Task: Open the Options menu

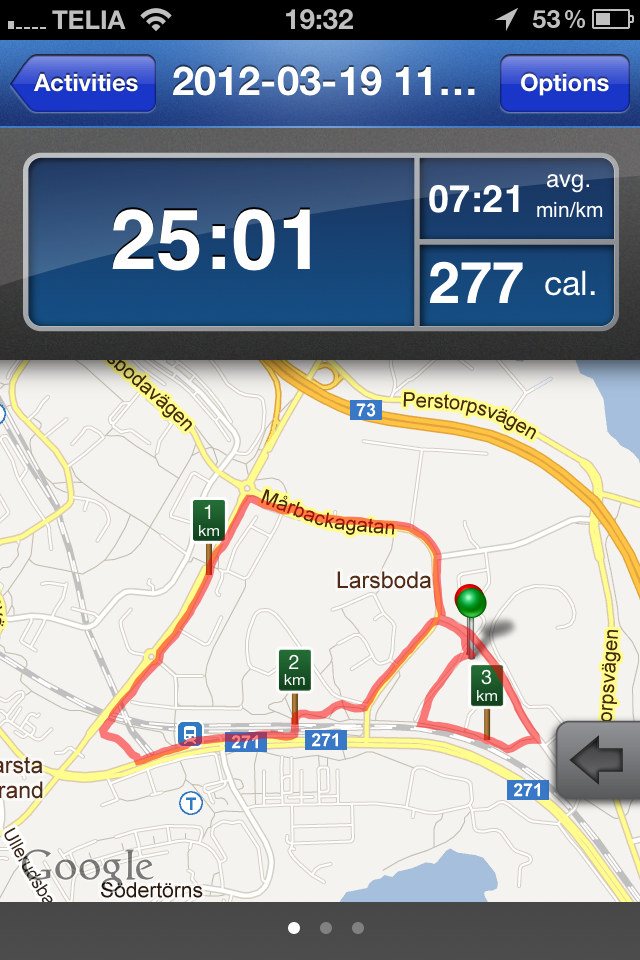Action: 564,84
